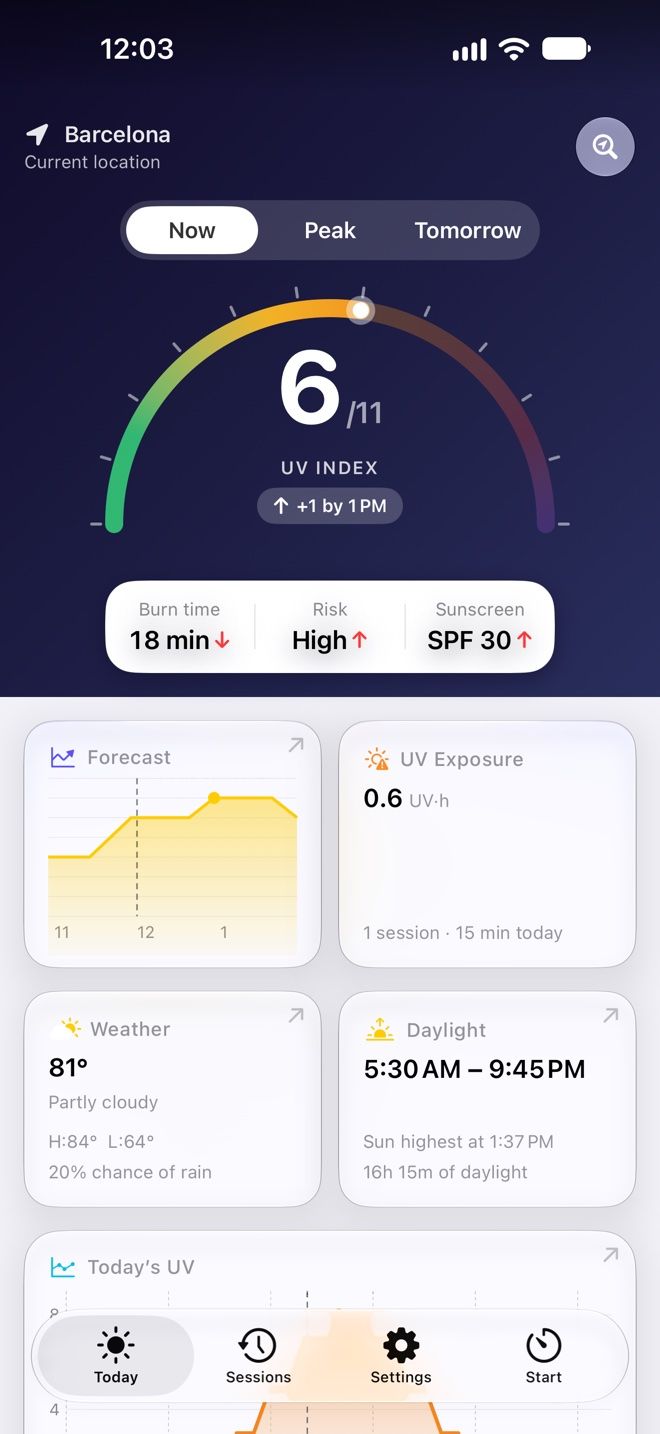Screen dimensions: 660x1434
Task: Switch to the Peak view
Action: pyautogui.click(x=330, y=231)
